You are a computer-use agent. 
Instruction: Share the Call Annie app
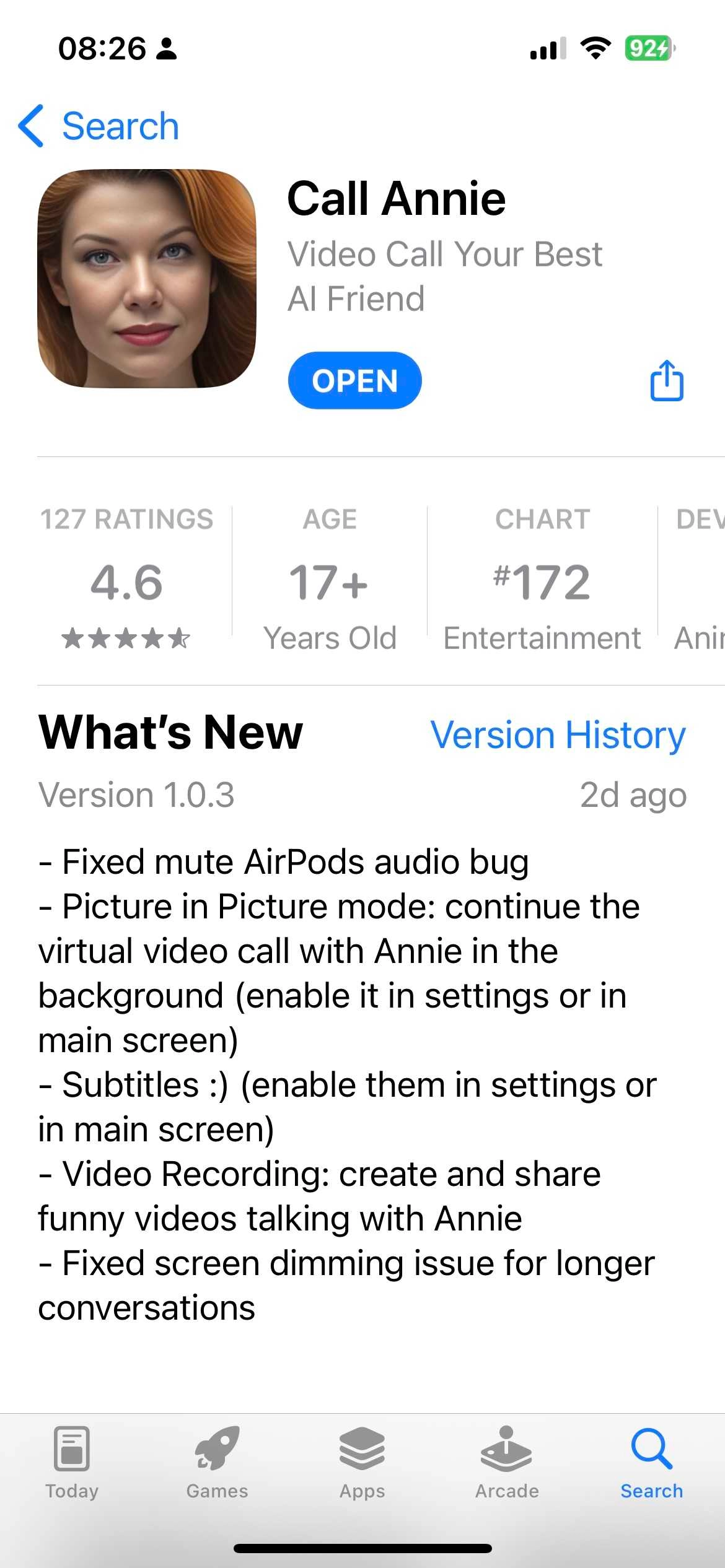(x=667, y=380)
